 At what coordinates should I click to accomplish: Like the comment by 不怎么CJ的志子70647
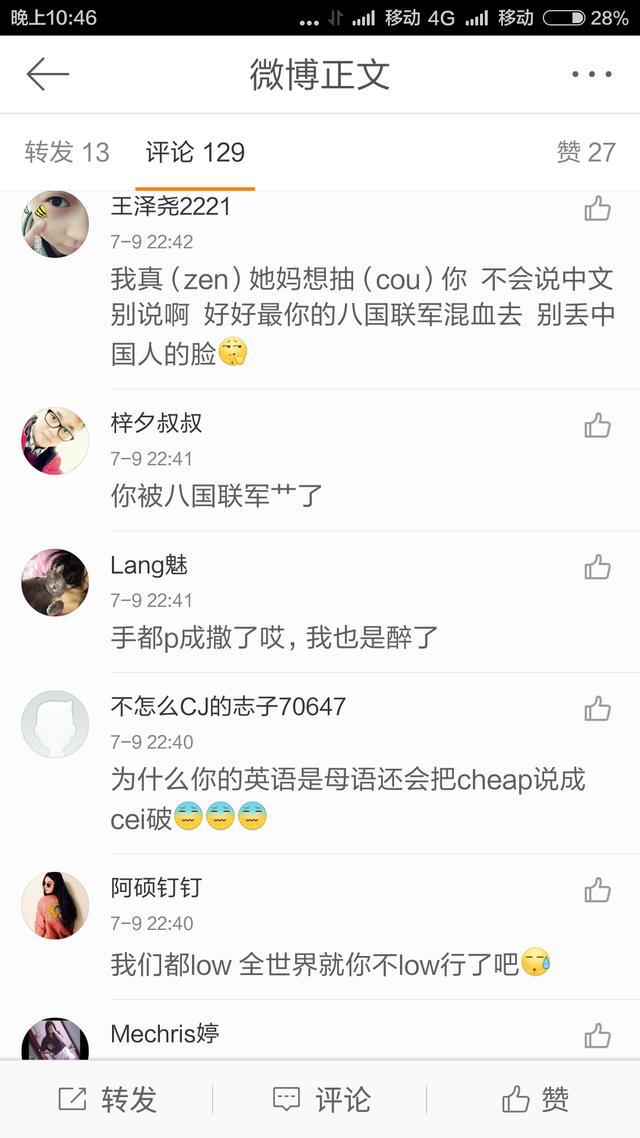pyautogui.click(x=597, y=709)
